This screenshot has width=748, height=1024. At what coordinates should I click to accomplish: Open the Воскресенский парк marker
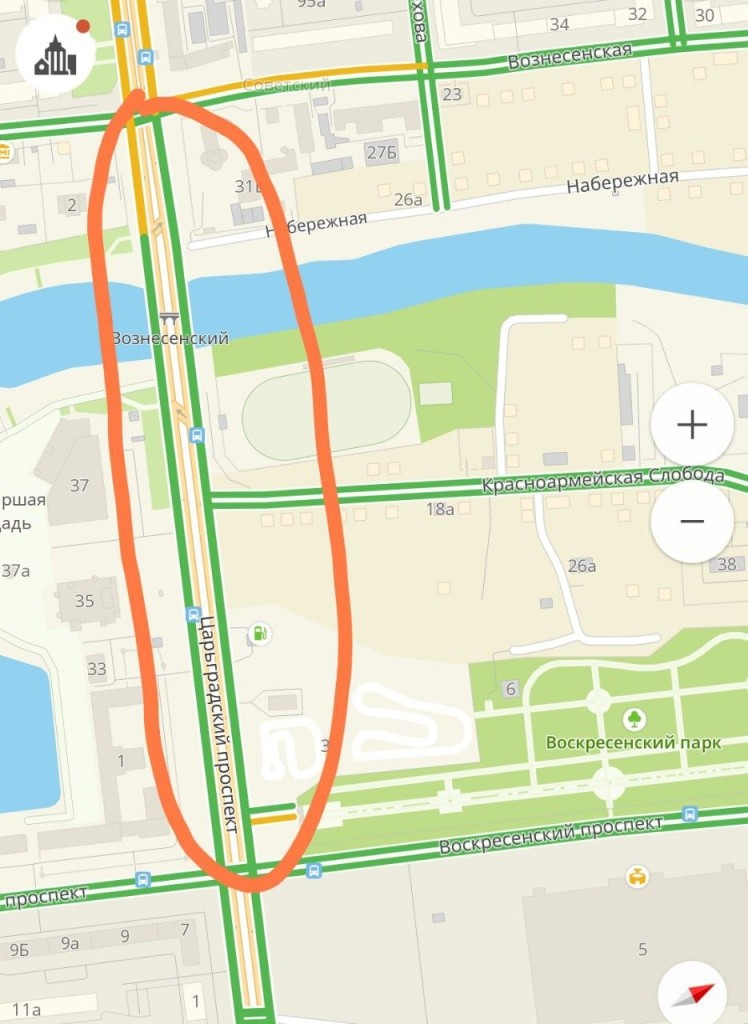[x=633, y=719]
